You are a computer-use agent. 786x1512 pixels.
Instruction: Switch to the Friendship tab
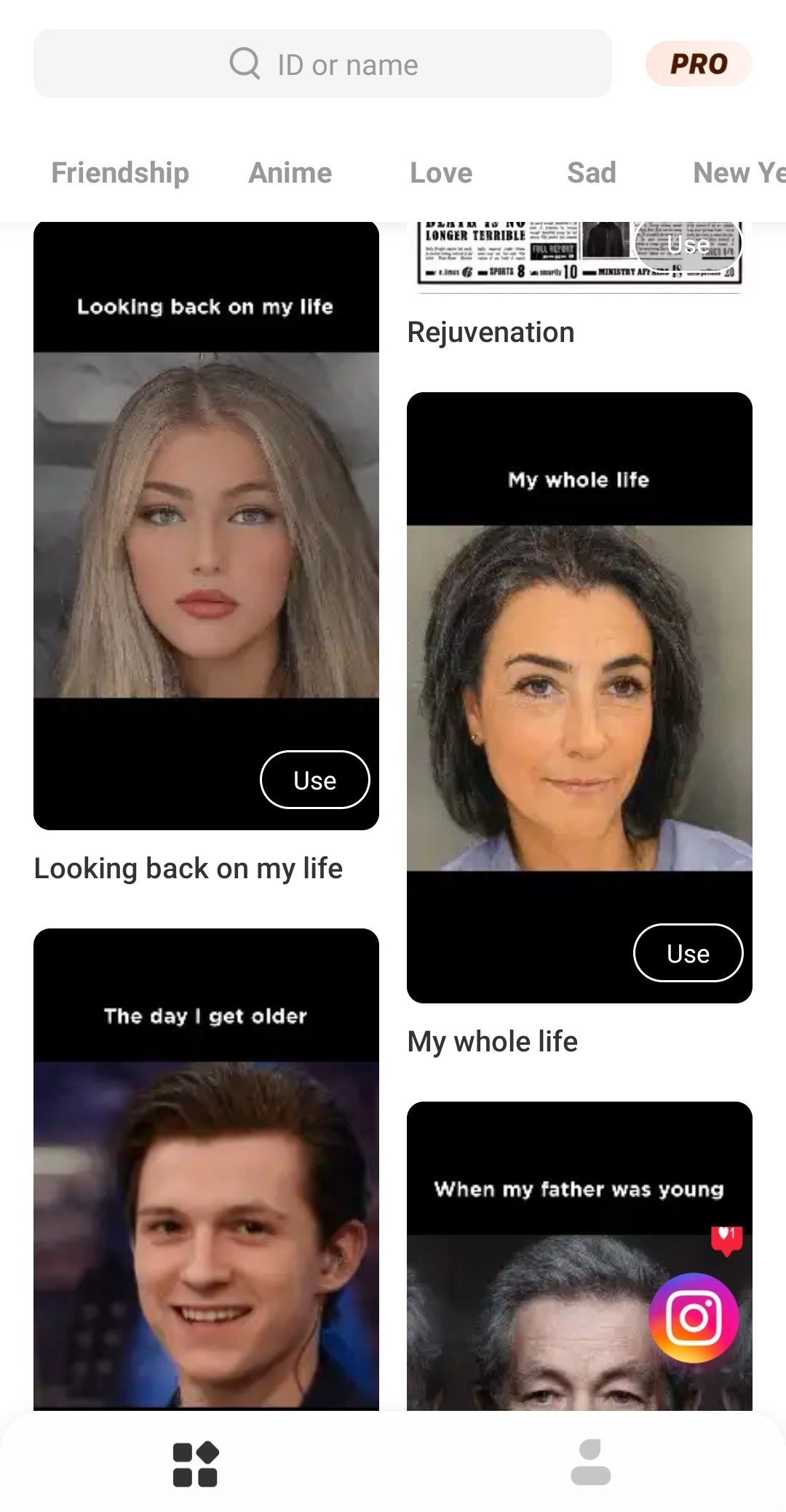pyautogui.click(x=120, y=173)
